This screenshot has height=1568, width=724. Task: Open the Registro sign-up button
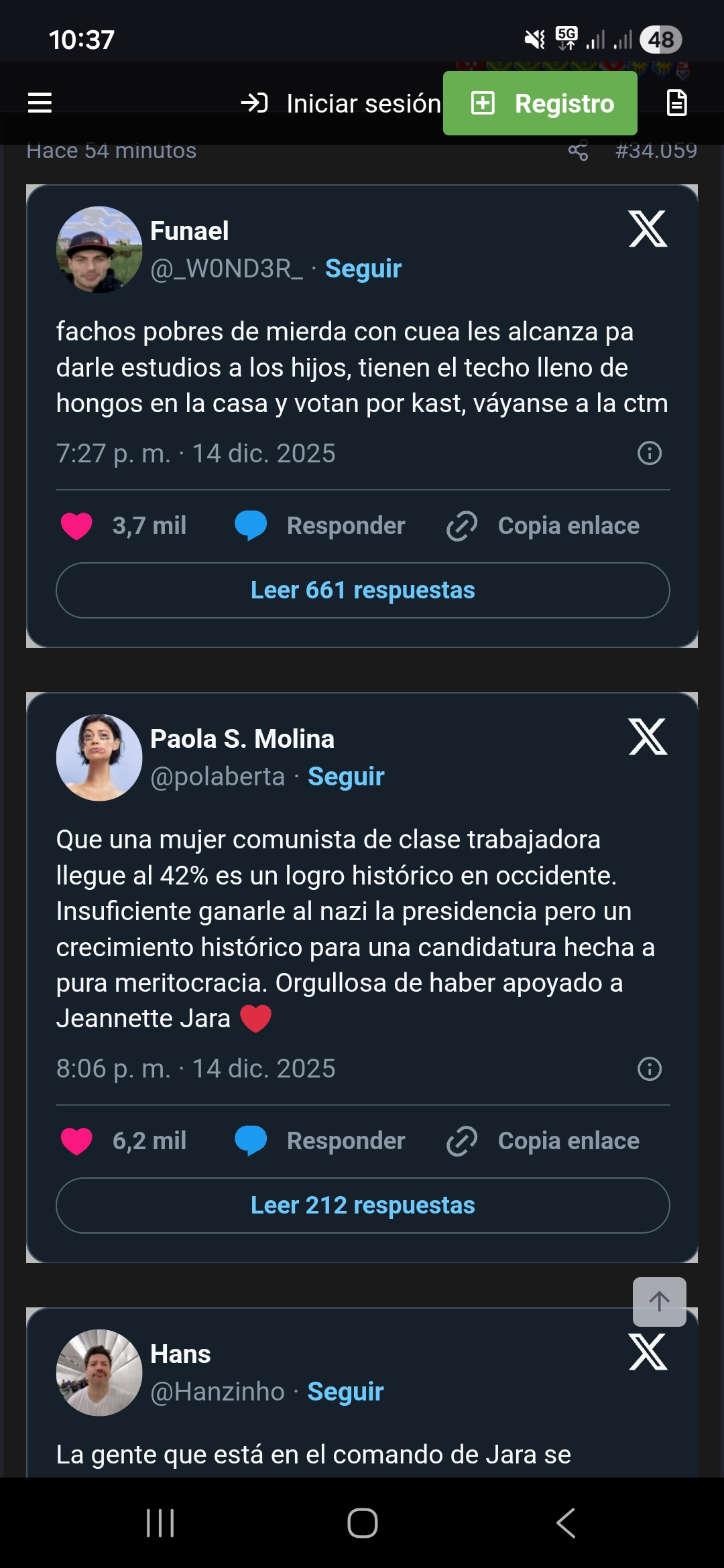click(540, 103)
